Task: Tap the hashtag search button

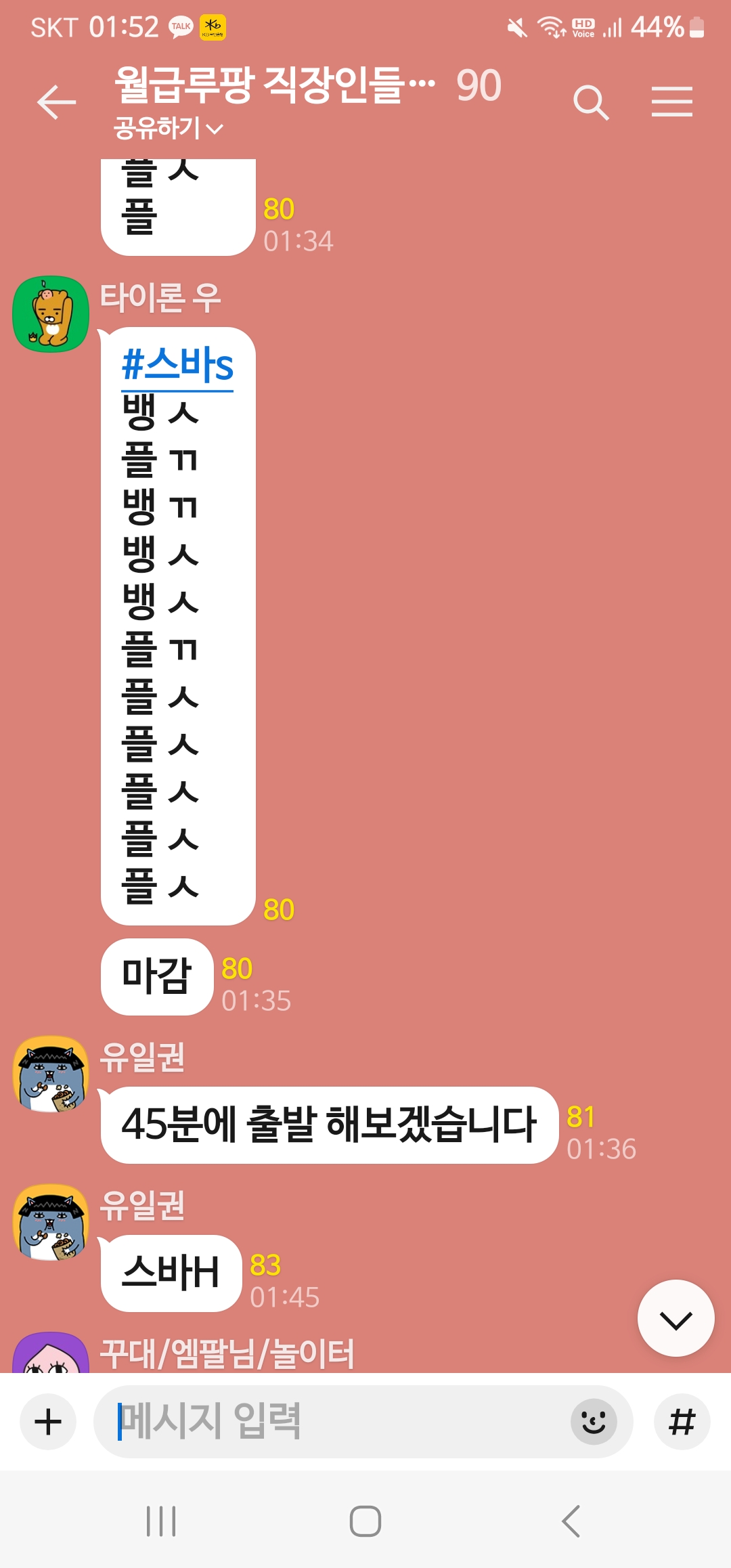Action: click(682, 1421)
